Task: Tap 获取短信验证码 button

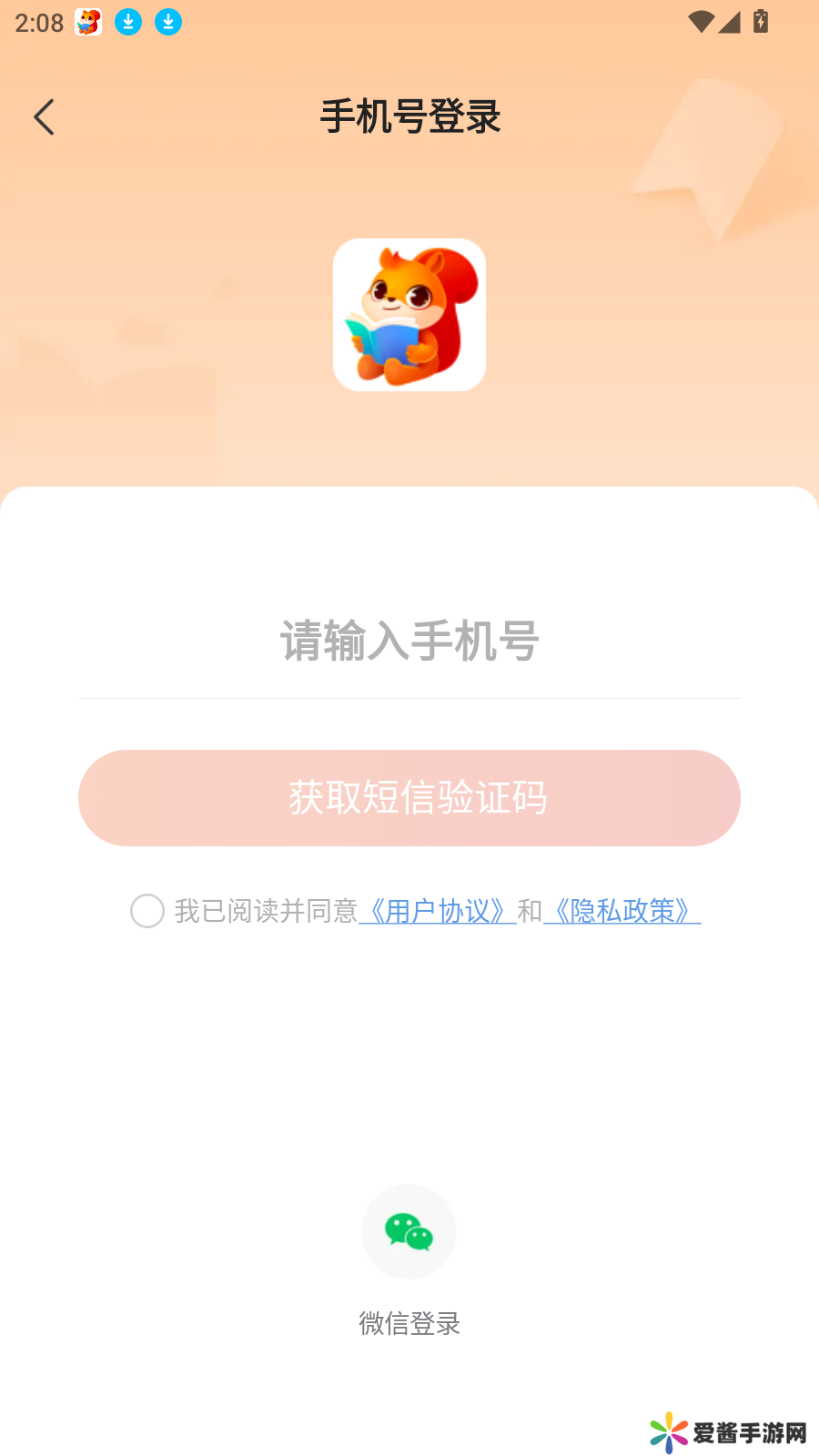Action: (x=409, y=798)
